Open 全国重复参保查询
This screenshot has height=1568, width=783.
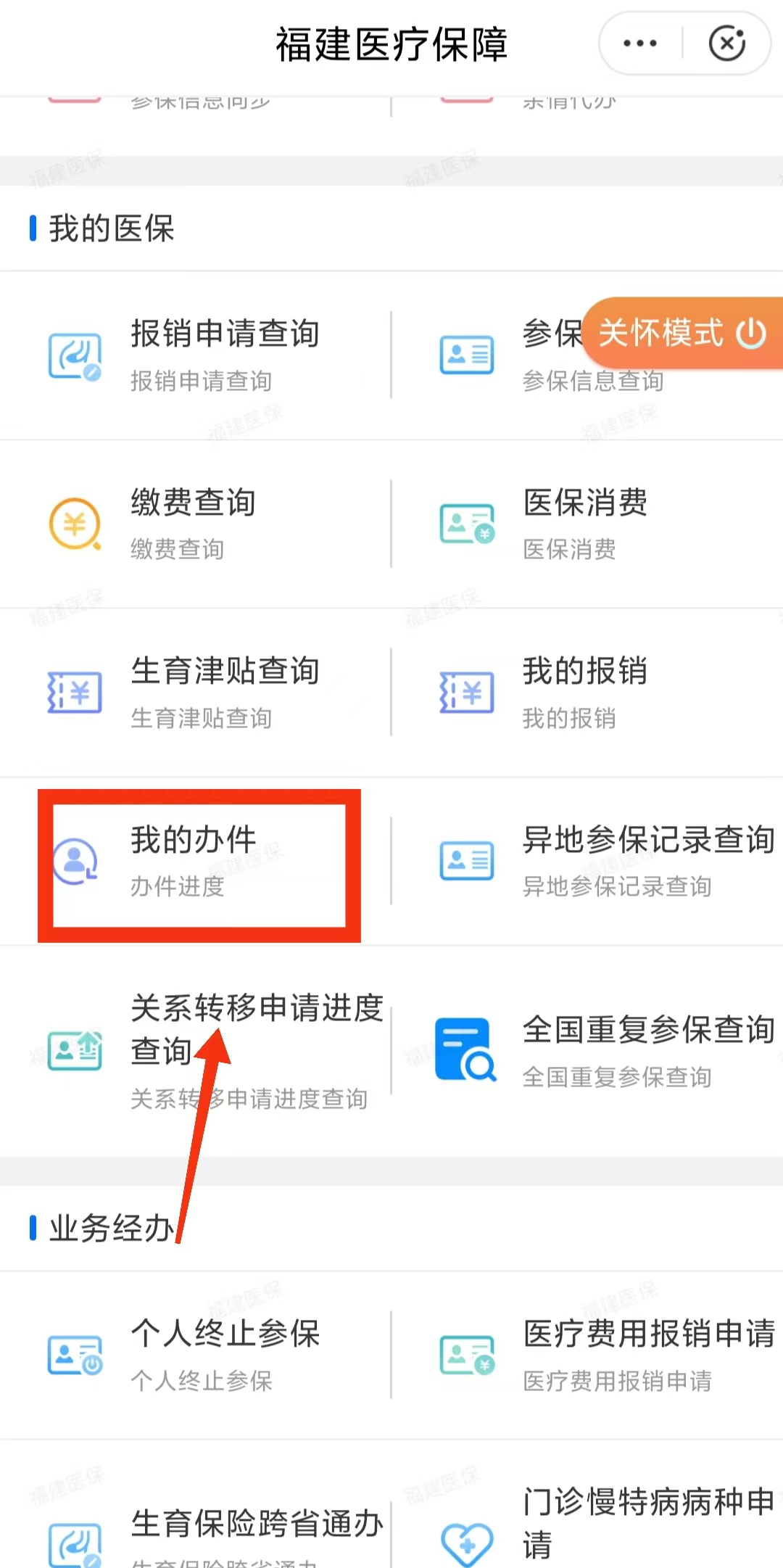tap(587, 1050)
